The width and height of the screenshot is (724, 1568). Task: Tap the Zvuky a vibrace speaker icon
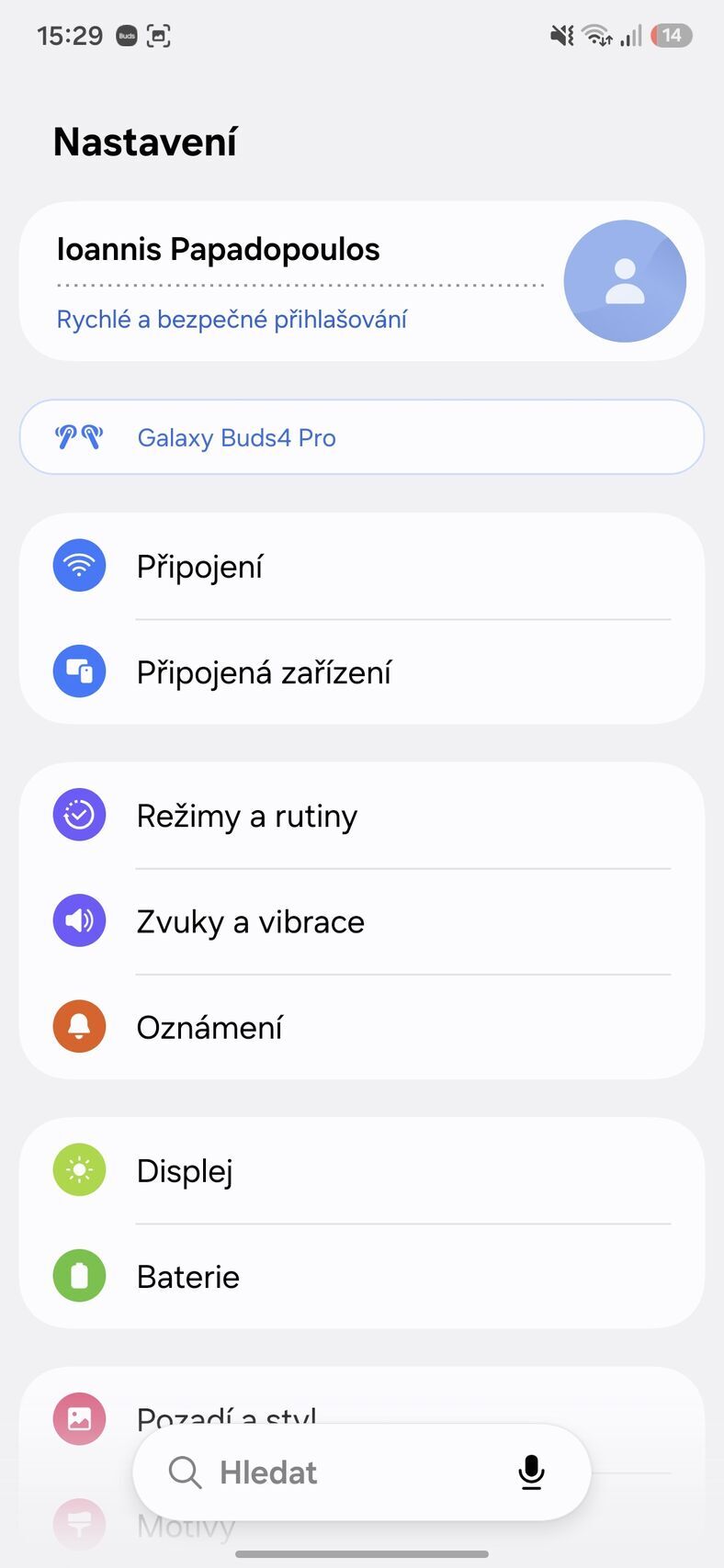click(79, 920)
